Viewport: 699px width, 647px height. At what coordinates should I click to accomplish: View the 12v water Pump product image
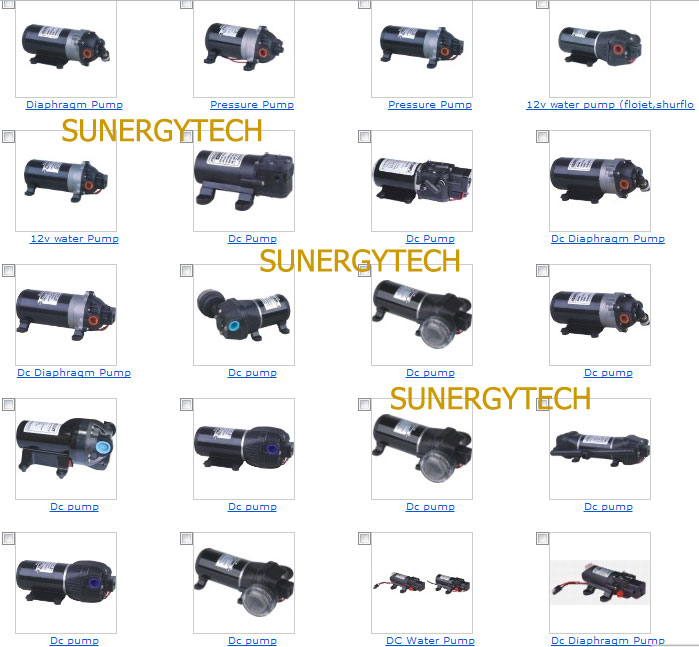click(x=66, y=180)
